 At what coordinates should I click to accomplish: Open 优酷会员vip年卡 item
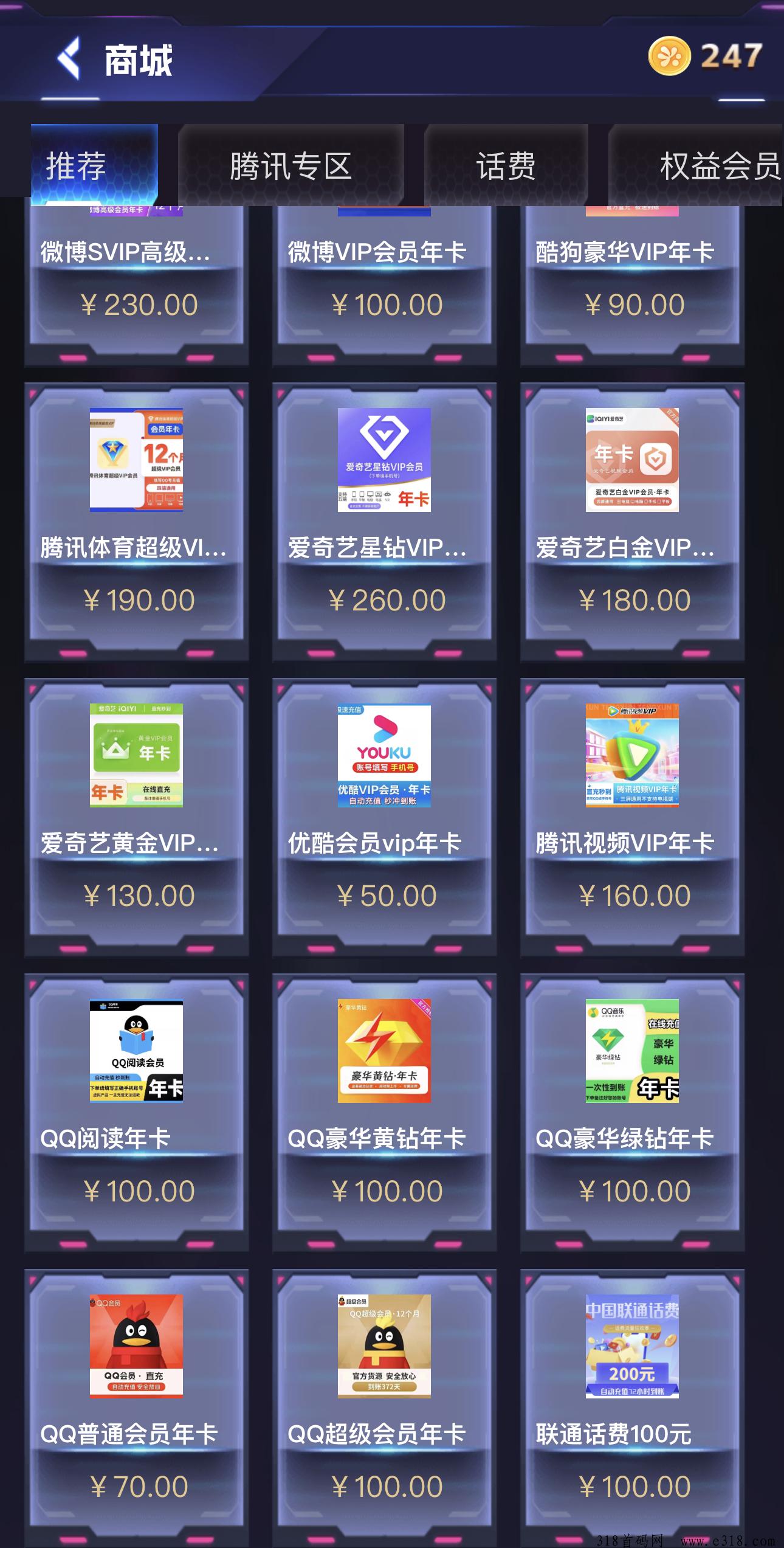[x=384, y=812]
